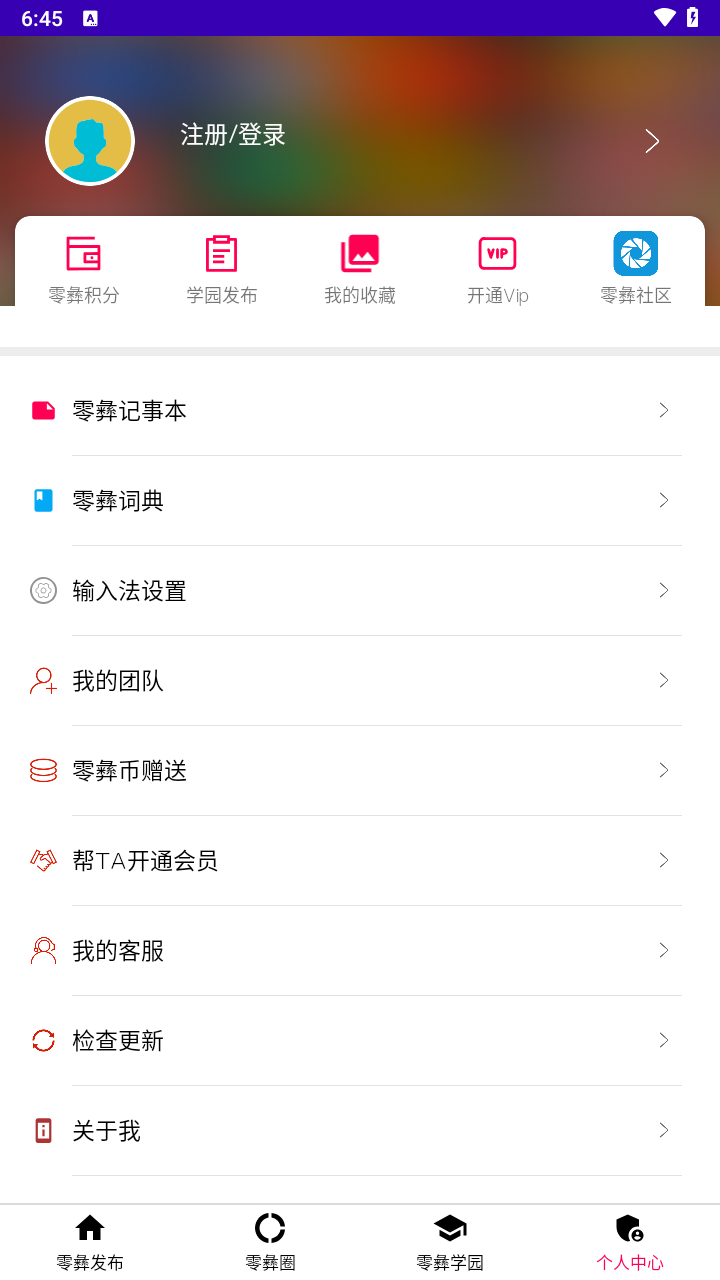Tap the chevron next to 检查更新
This screenshot has width=720, height=1280.
(663, 1040)
